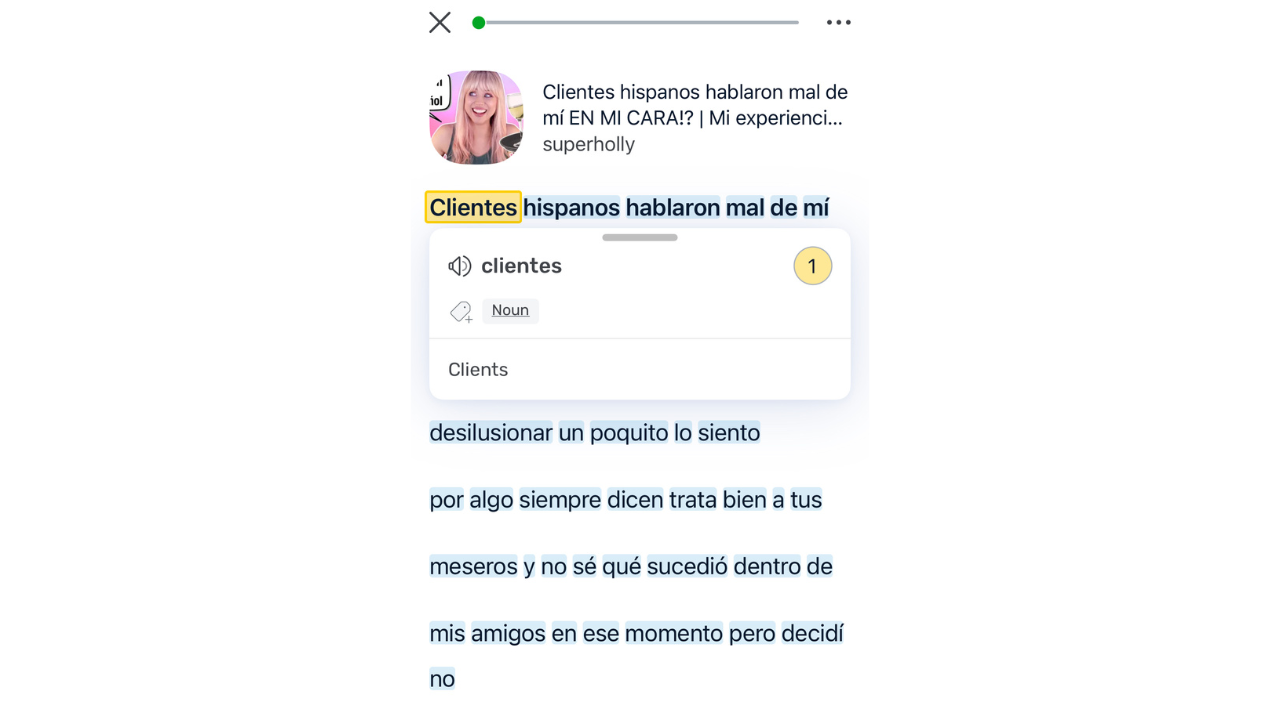Open the Noun tag

(x=510, y=311)
